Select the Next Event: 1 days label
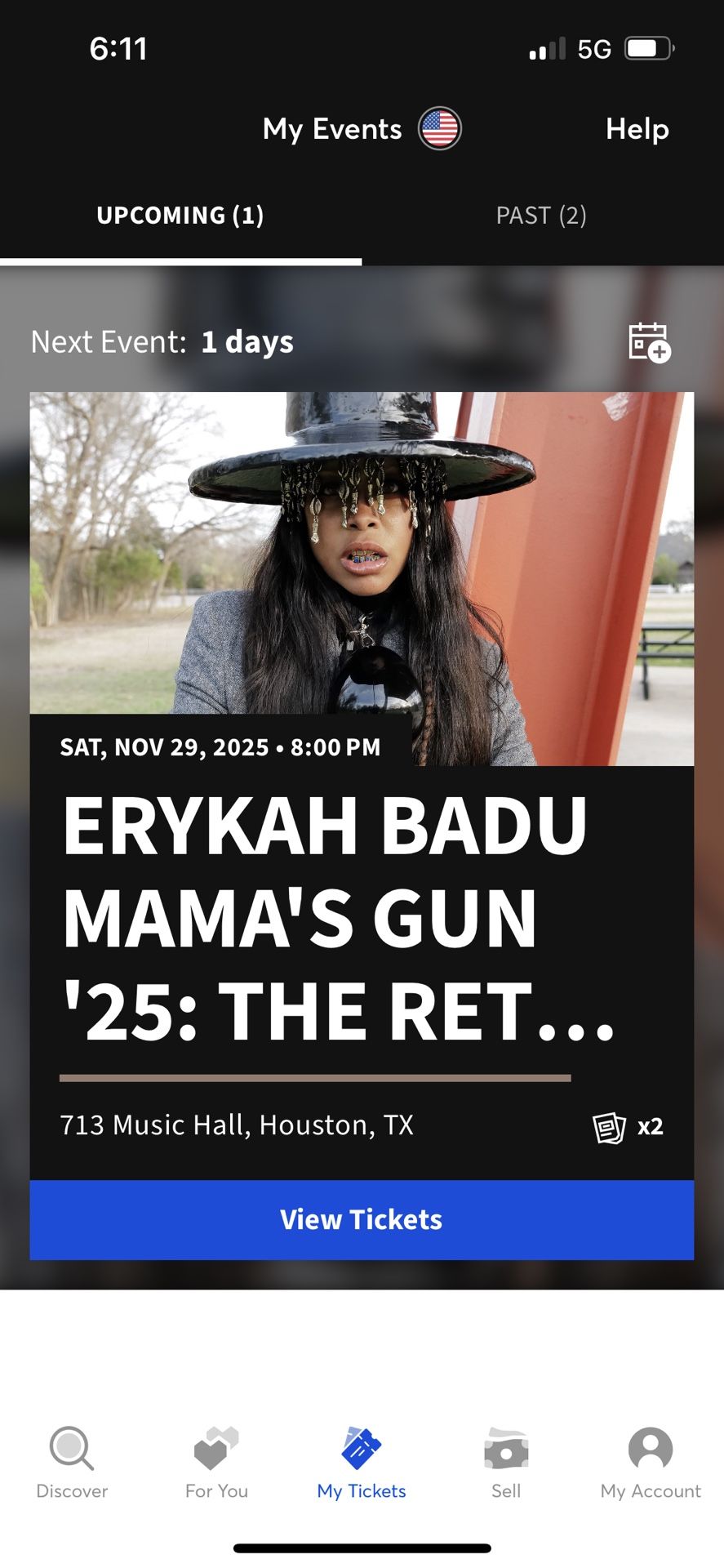The height and width of the screenshot is (1568, 724). tap(162, 342)
